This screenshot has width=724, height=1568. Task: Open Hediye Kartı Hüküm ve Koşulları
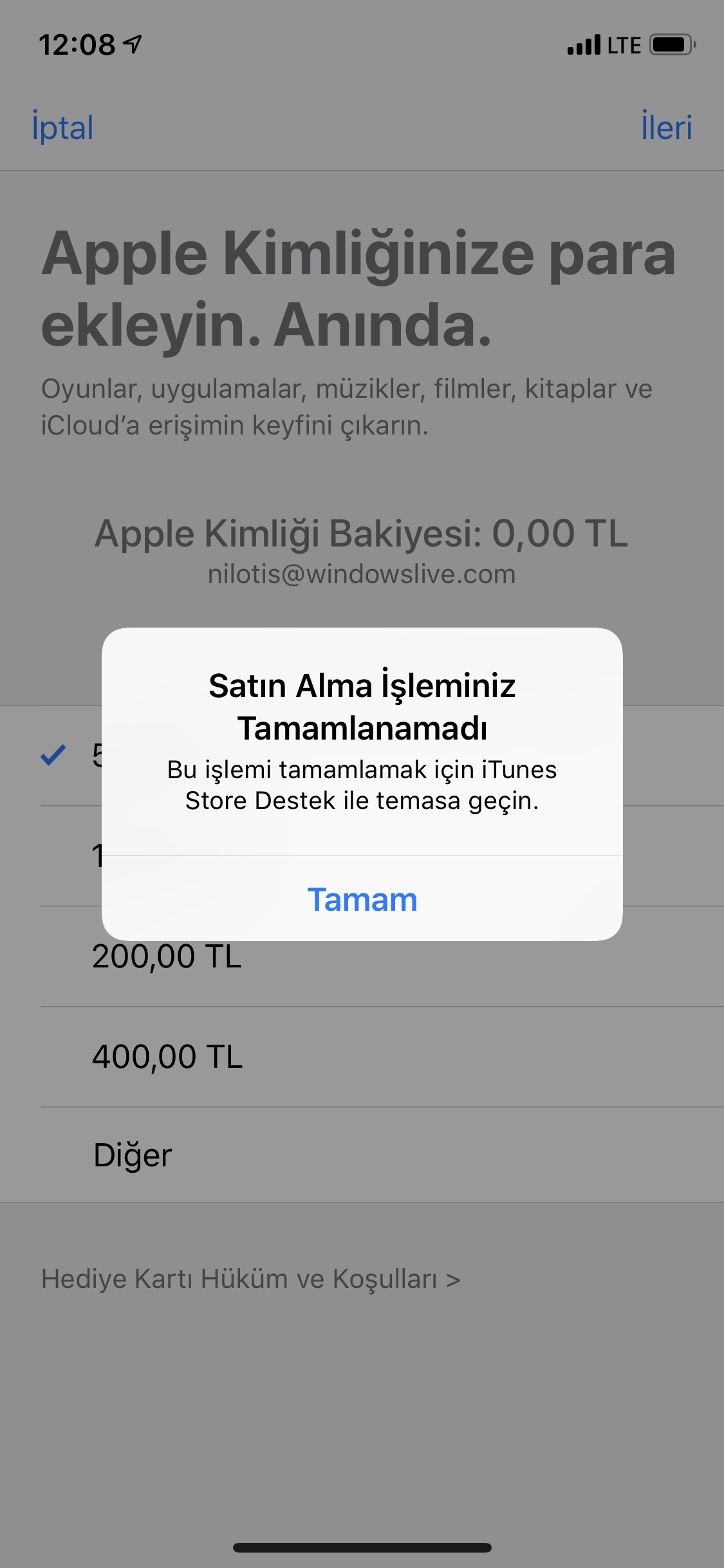[x=251, y=1279]
